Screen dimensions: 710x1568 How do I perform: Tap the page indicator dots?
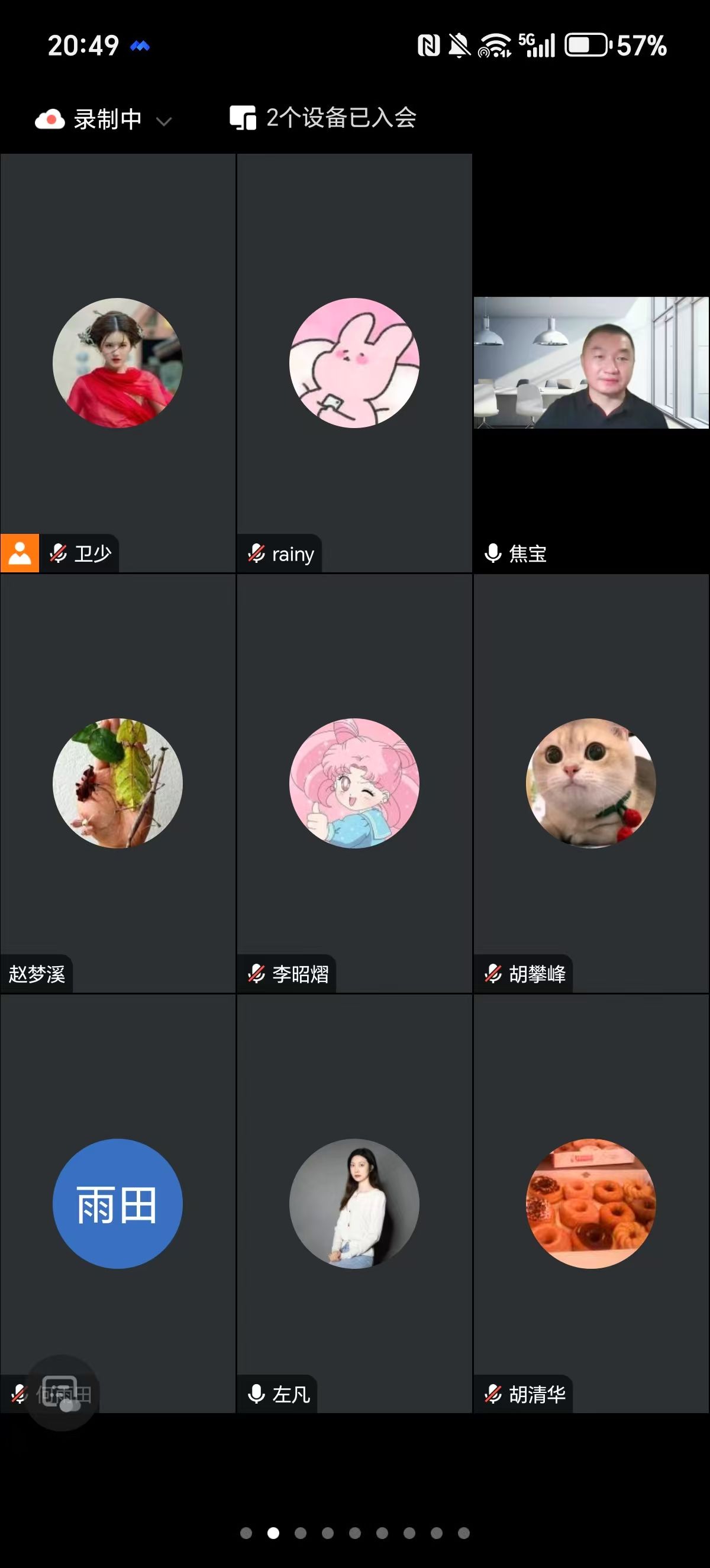354,1533
